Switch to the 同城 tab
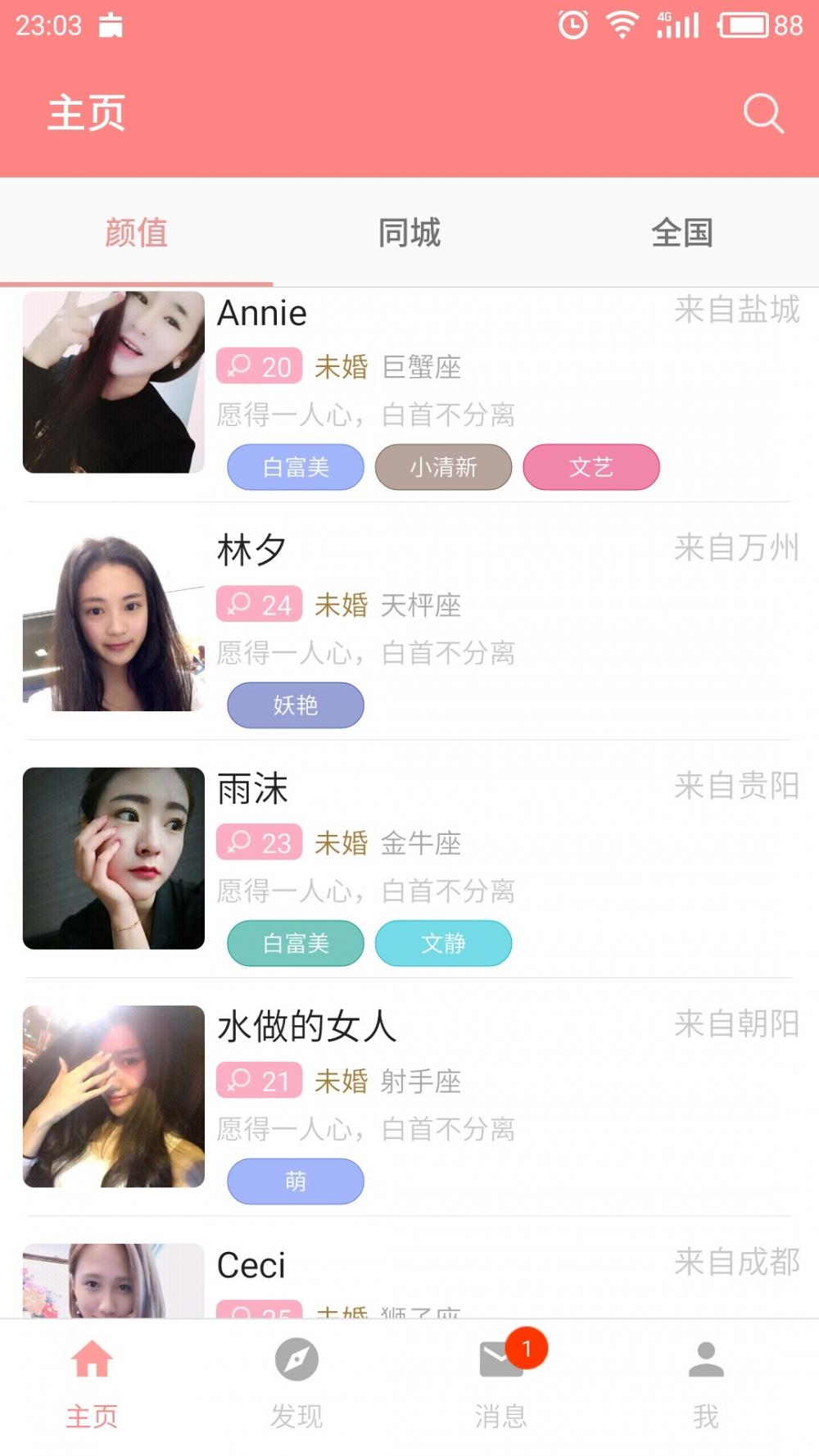The width and height of the screenshot is (819, 1456). click(x=409, y=233)
